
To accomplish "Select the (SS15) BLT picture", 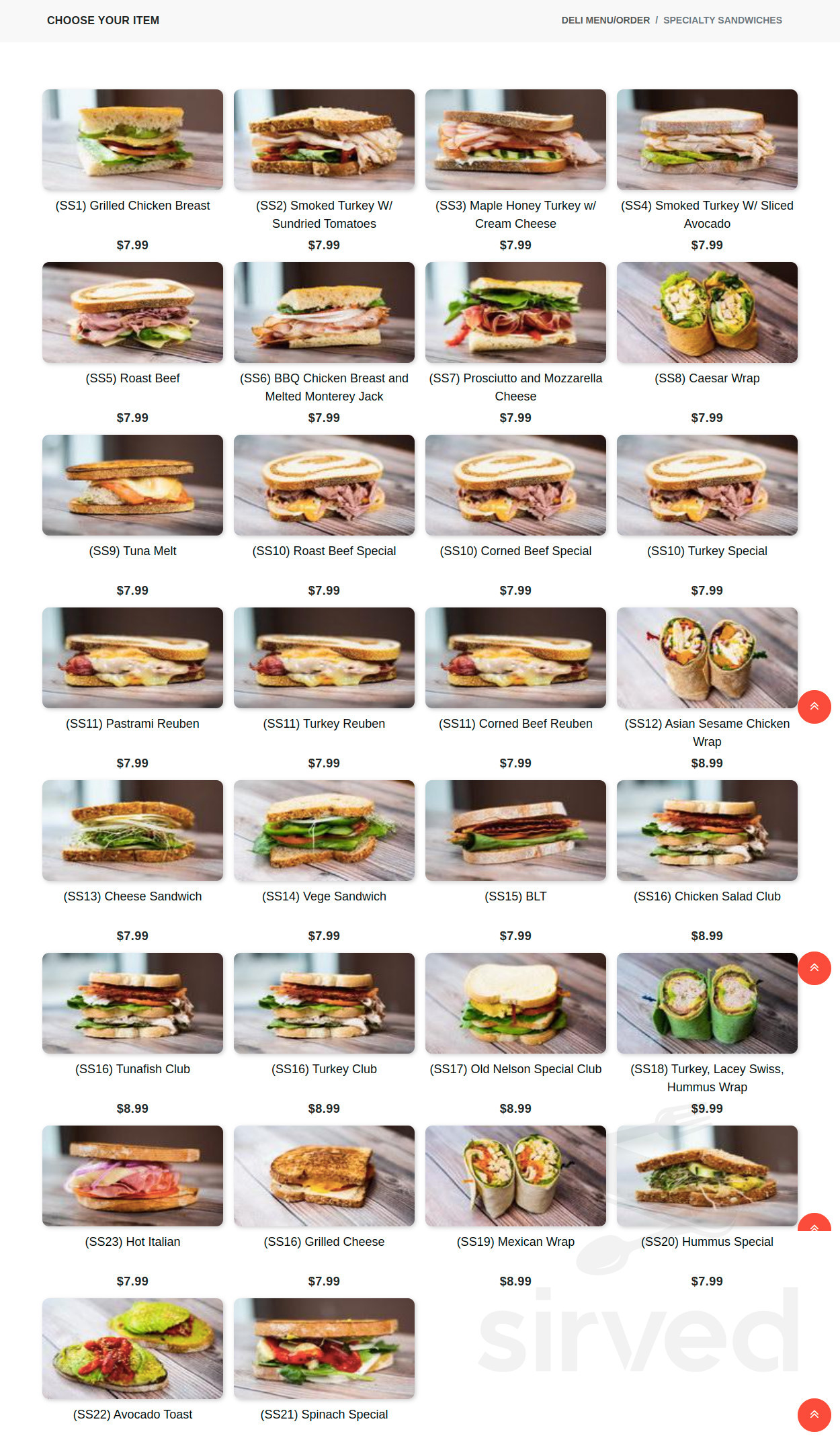I will pyautogui.click(x=515, y=830).
